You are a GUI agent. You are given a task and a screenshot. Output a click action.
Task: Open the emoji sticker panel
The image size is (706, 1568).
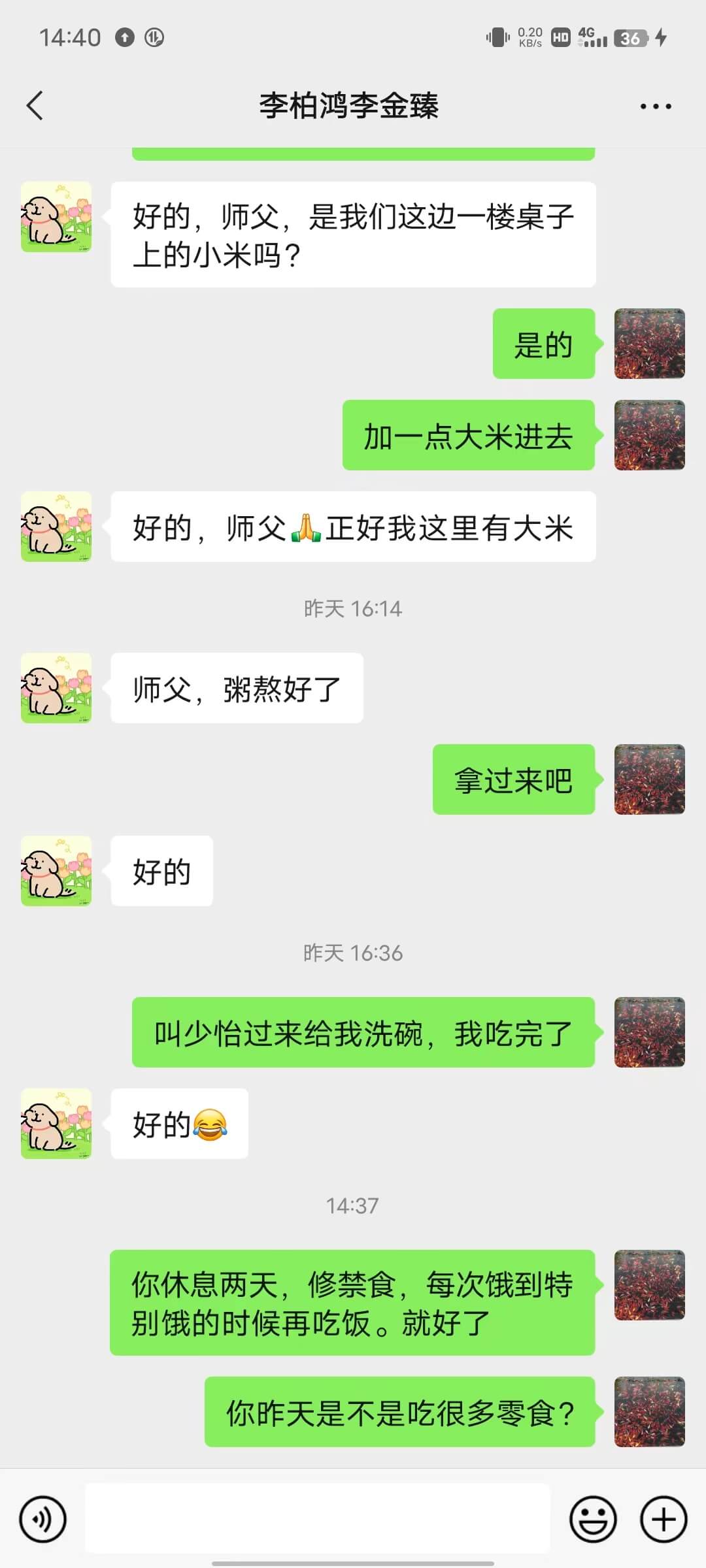[x=593, y=1519]
